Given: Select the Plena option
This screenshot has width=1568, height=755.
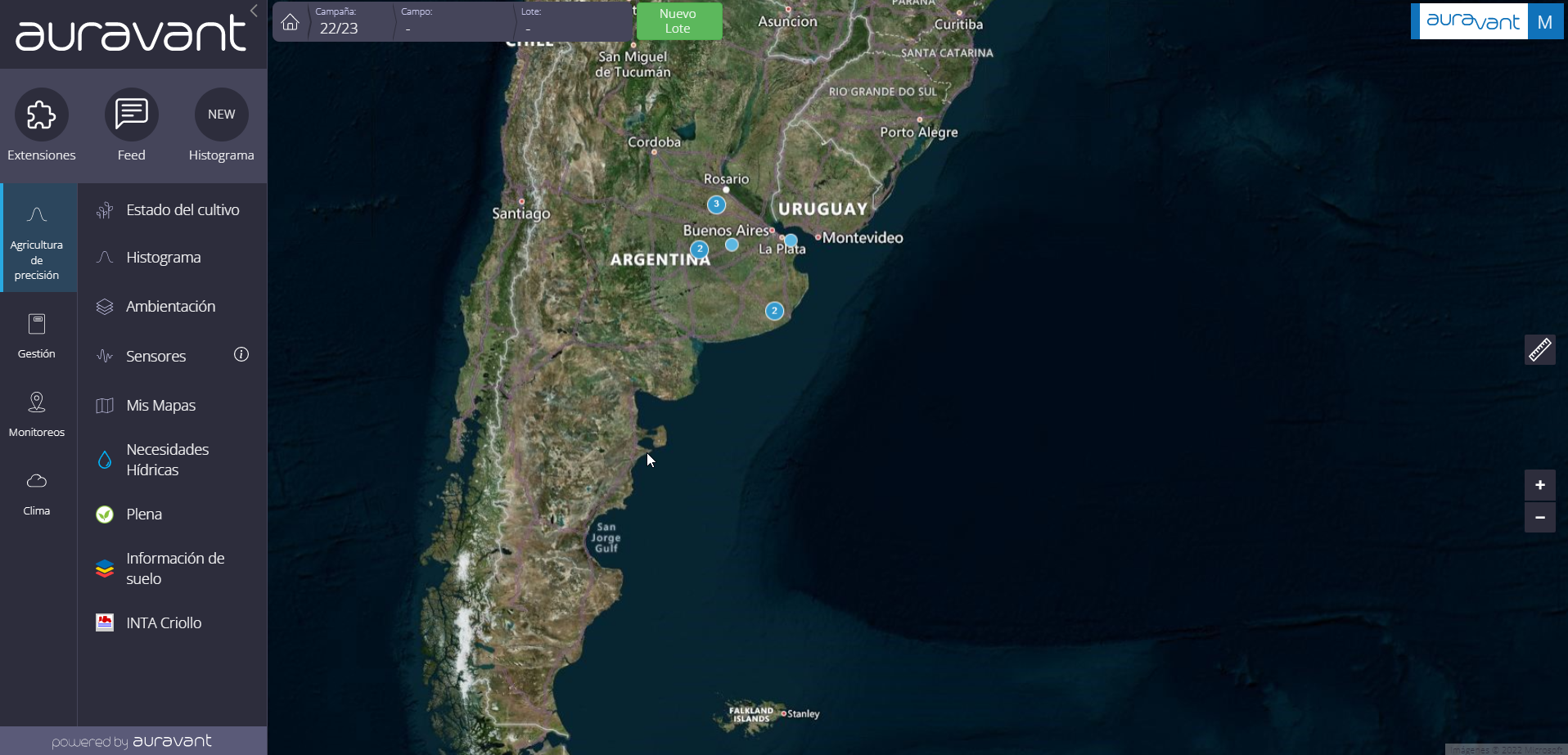Looking at the screenshot, I should pyautogui.click(x=144, y=515).
